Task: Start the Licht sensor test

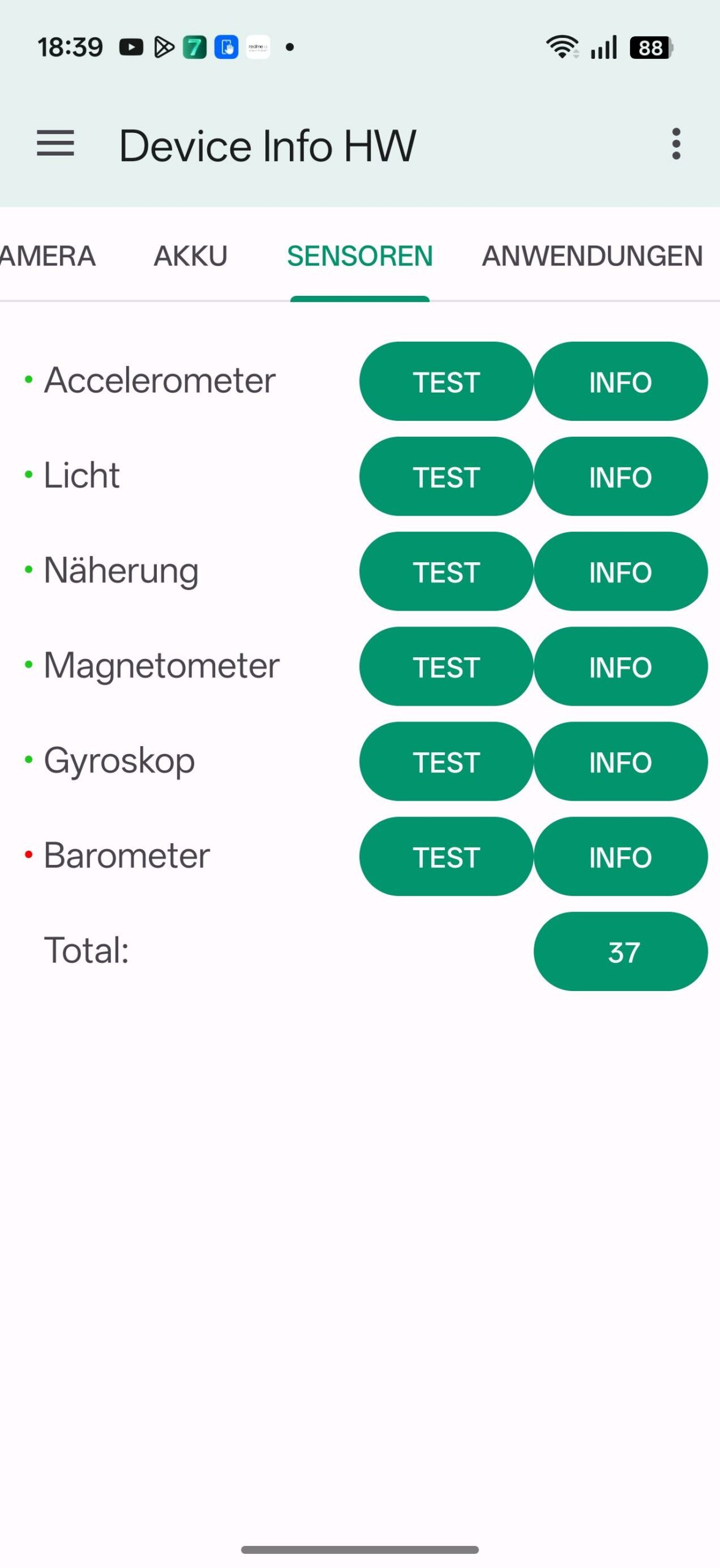Action: [x=446, y=477]
